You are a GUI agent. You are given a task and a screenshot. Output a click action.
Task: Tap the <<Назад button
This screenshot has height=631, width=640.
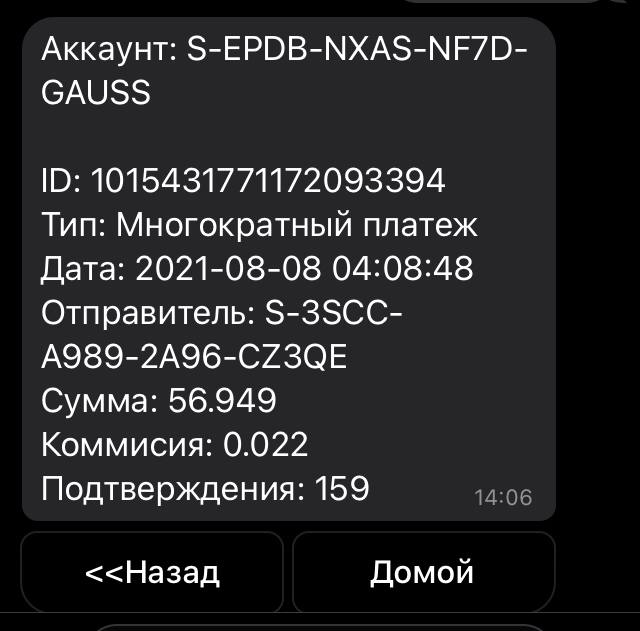(x=152, y=572)
